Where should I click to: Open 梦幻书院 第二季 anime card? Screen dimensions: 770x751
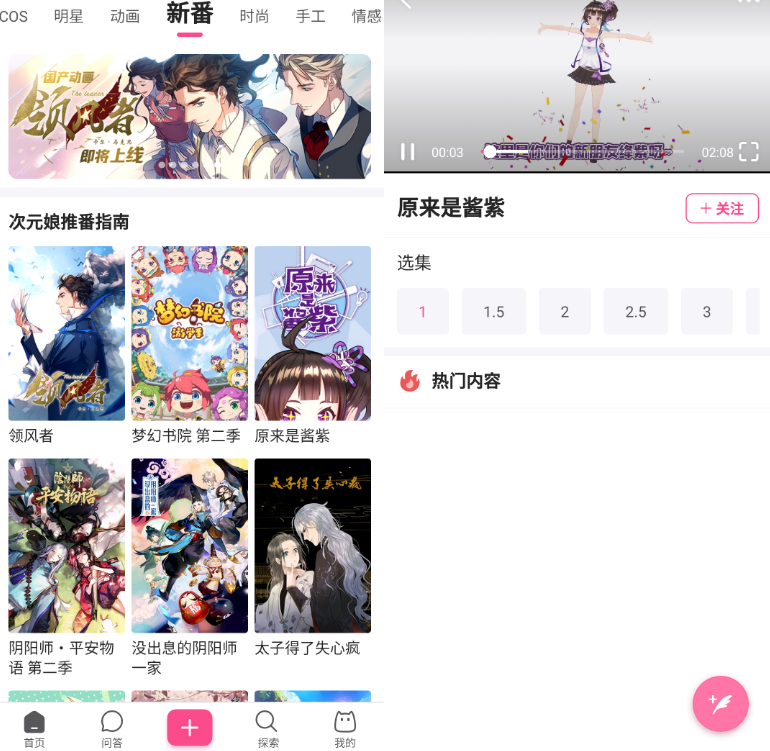(189, 334)
